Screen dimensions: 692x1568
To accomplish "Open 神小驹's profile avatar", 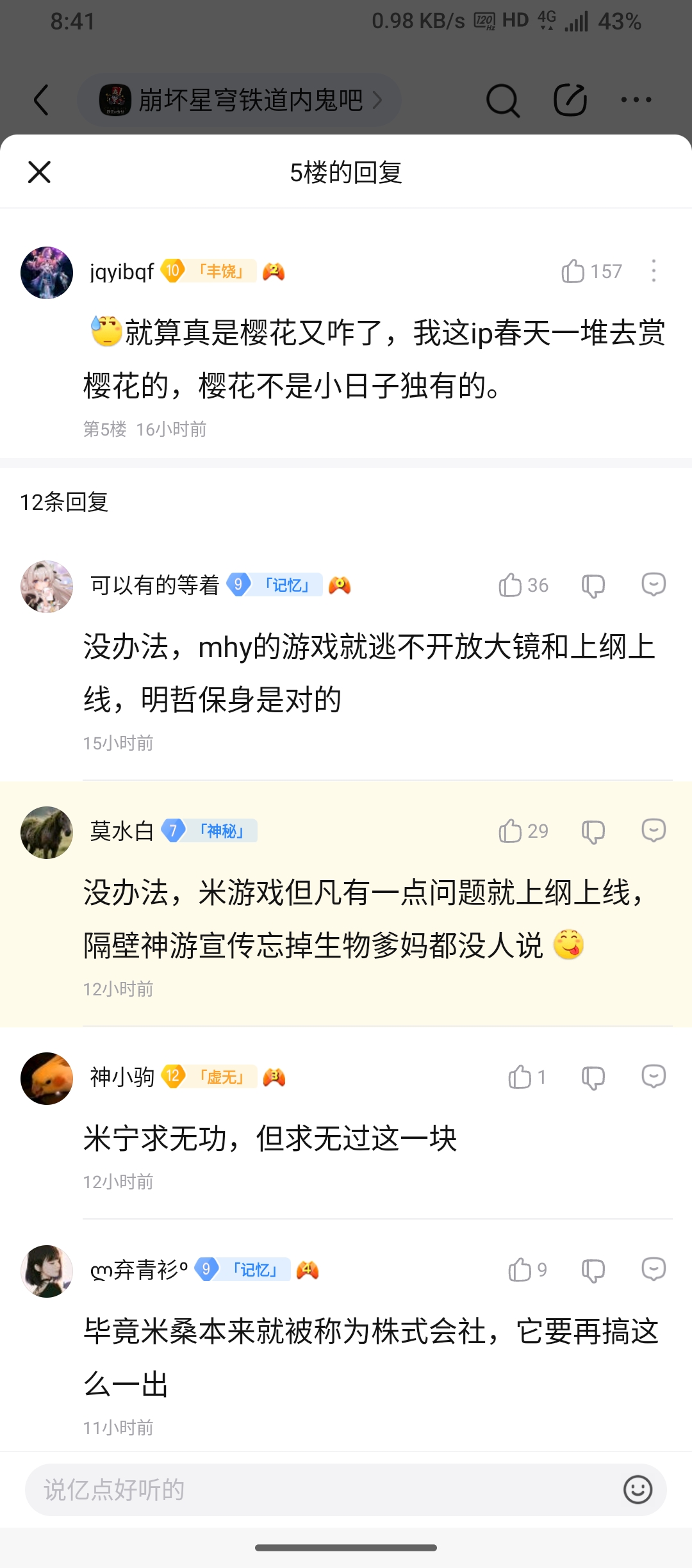I will click(47, 1078).
